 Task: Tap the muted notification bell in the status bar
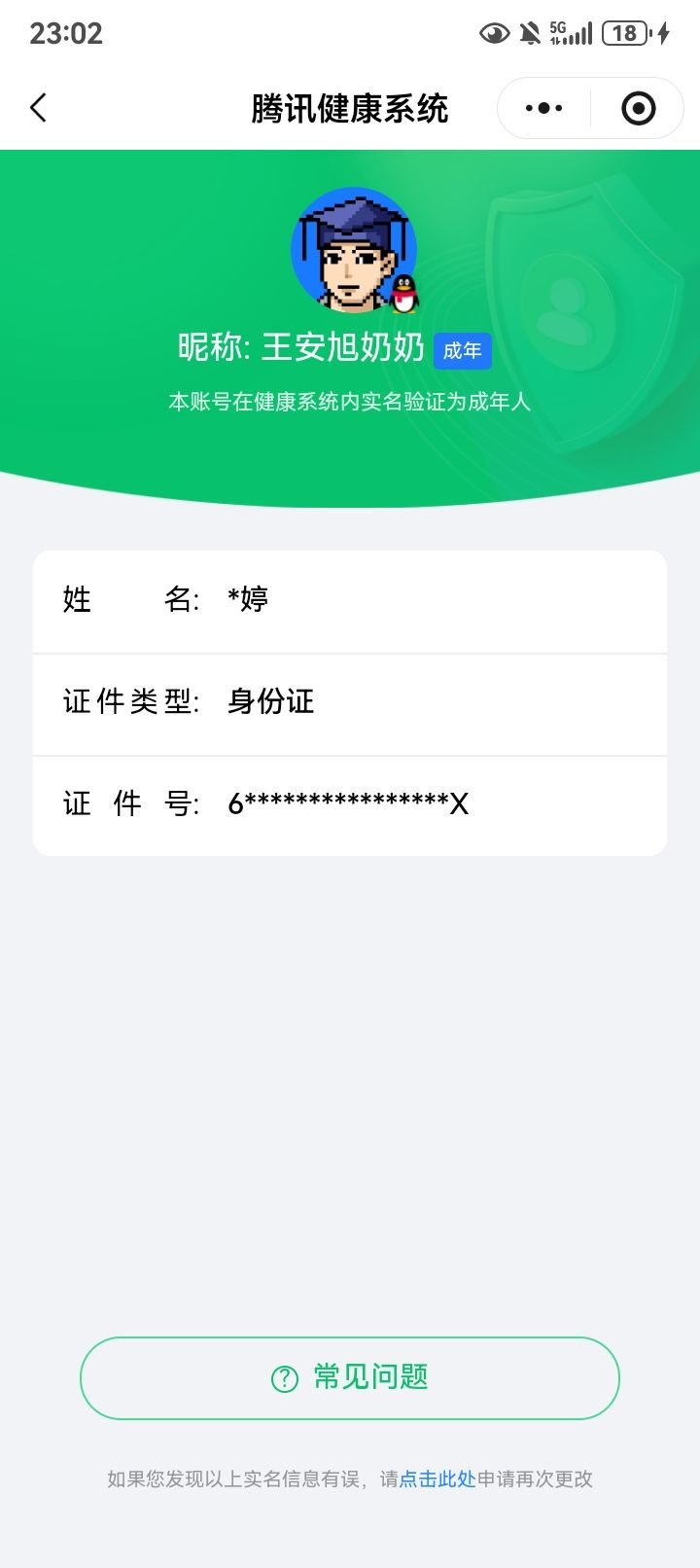531,32
